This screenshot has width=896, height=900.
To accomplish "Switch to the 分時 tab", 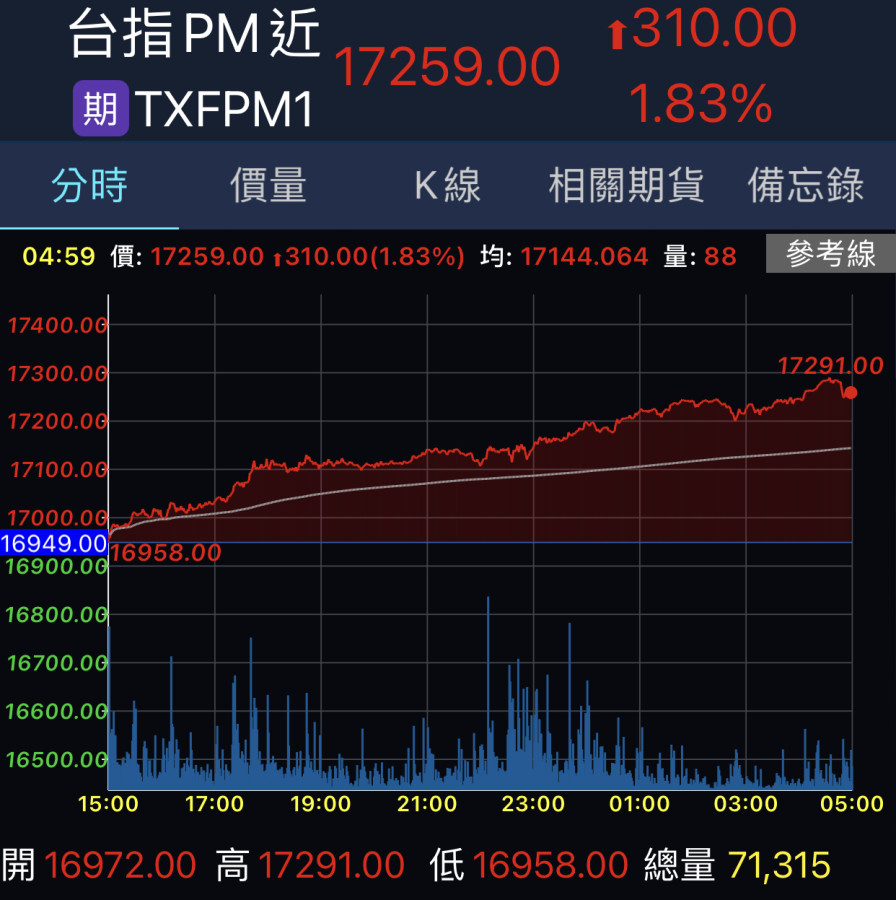I will [90, 186].
